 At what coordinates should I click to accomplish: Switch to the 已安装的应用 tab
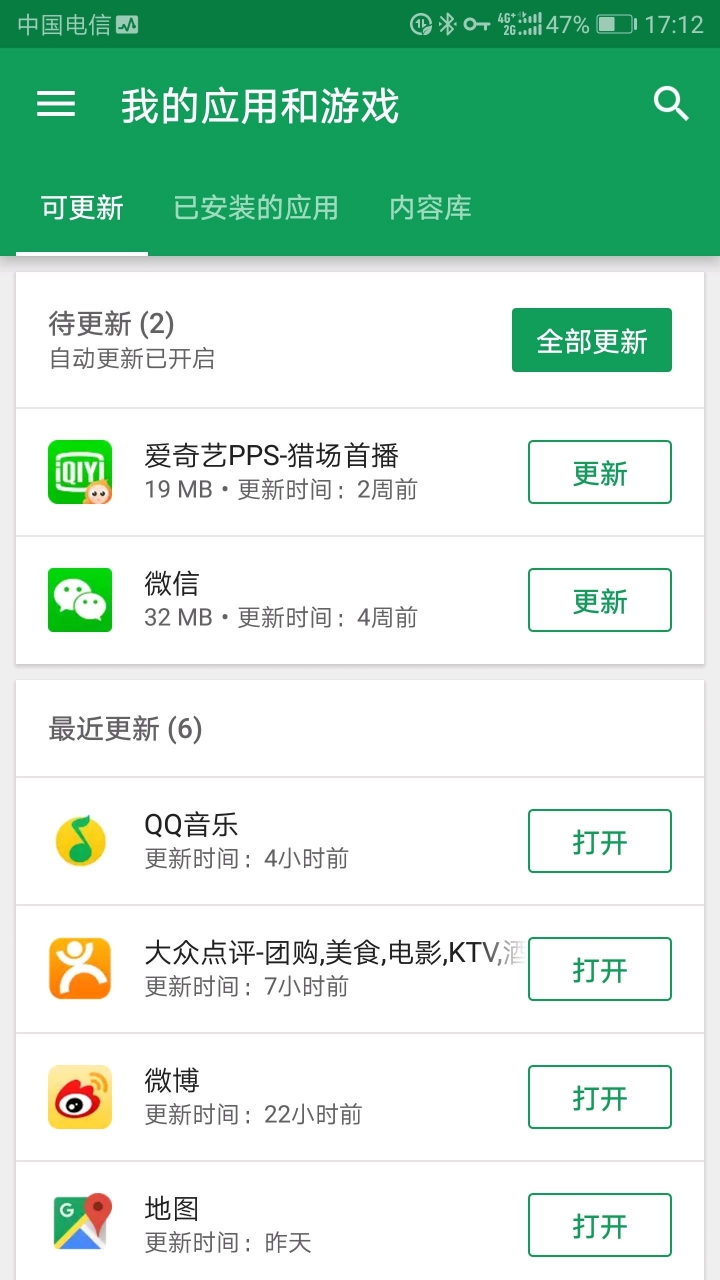[256, 208]
